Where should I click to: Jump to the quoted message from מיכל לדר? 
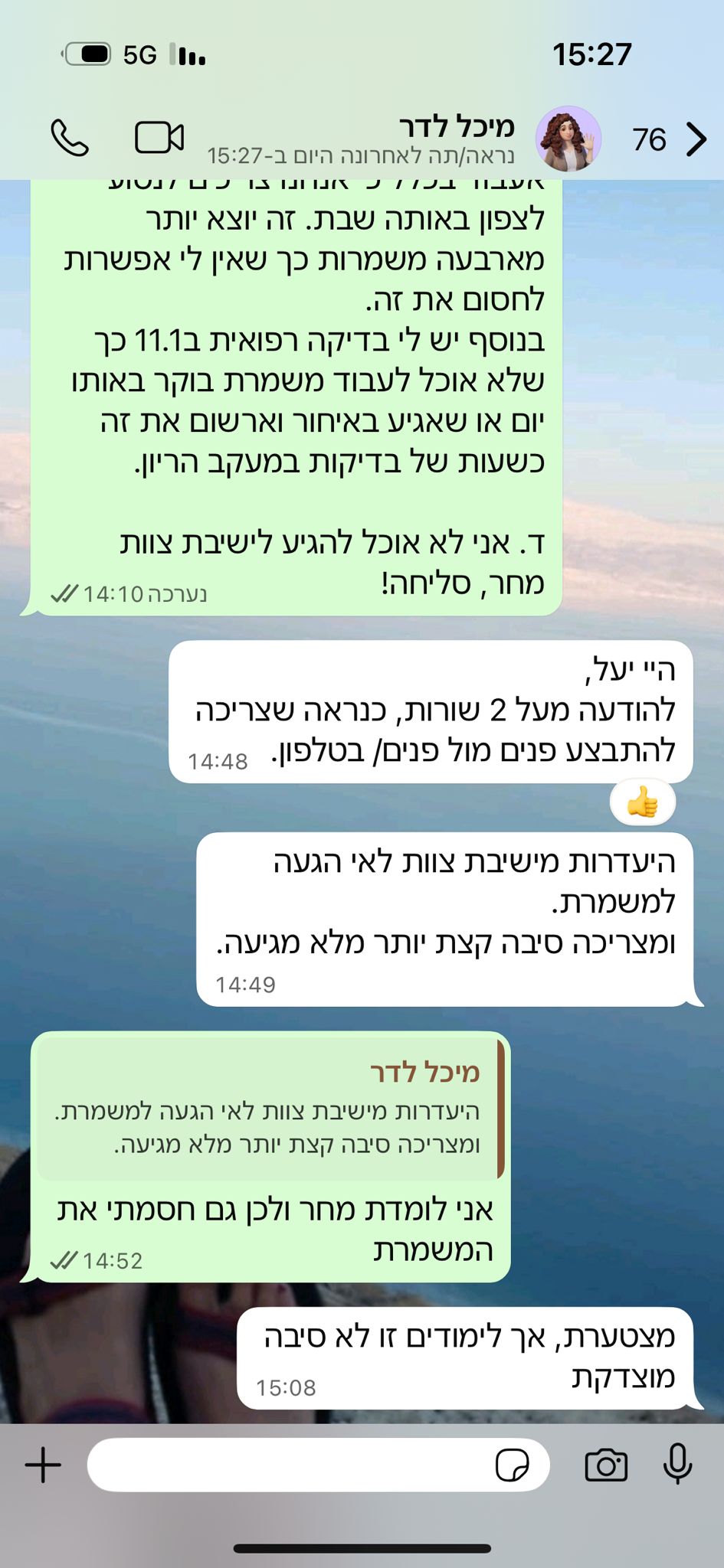(268, 1109)
